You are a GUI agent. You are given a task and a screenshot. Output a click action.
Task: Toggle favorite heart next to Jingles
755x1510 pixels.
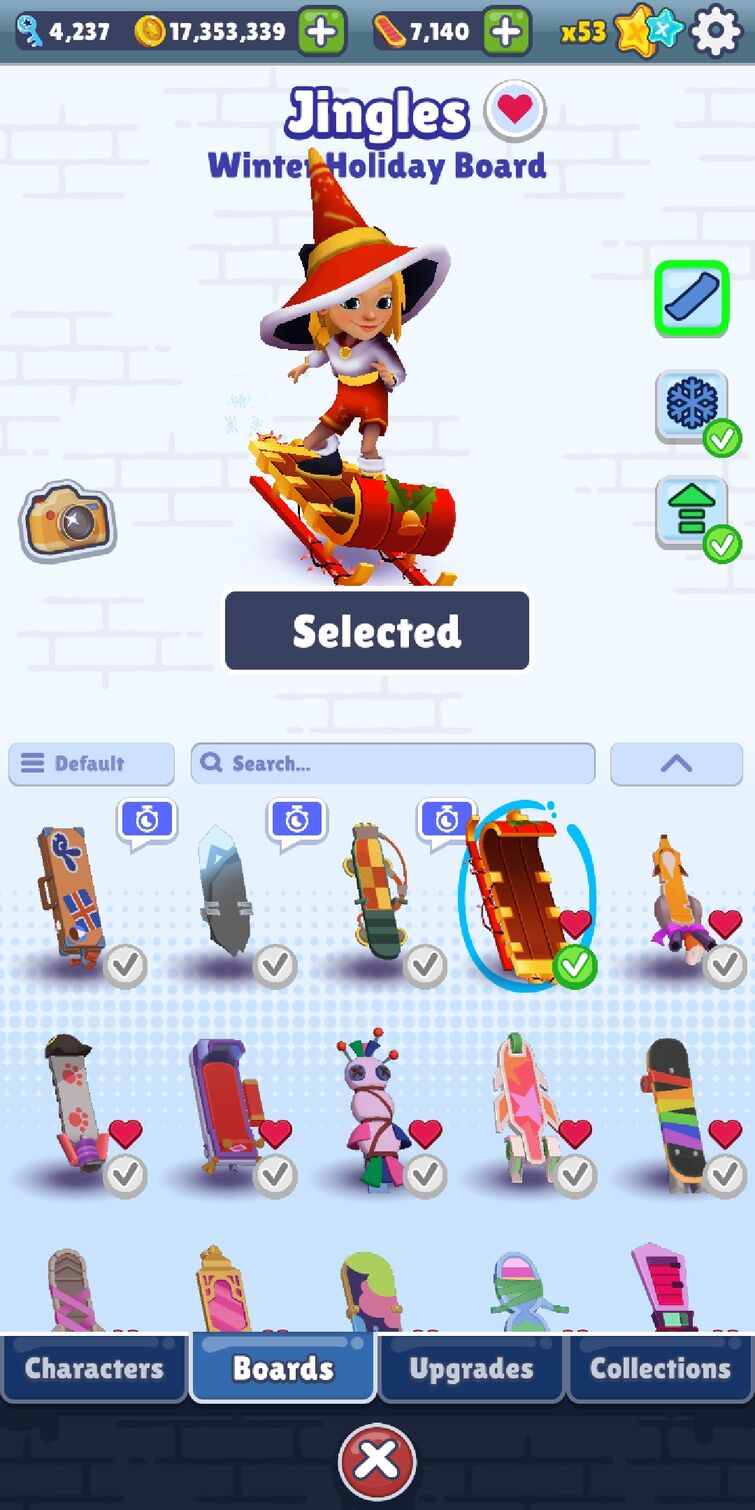click(x=515, y=110)
